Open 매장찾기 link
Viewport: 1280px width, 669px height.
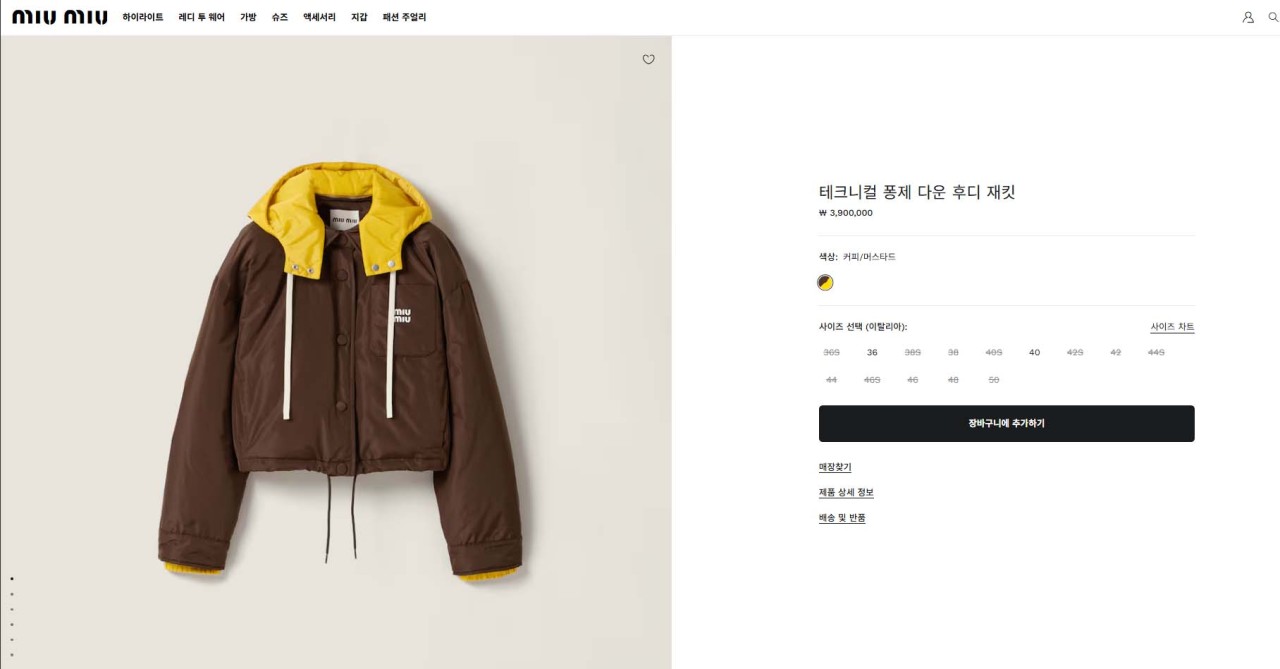pyautogui.click(x=835, y=467)
